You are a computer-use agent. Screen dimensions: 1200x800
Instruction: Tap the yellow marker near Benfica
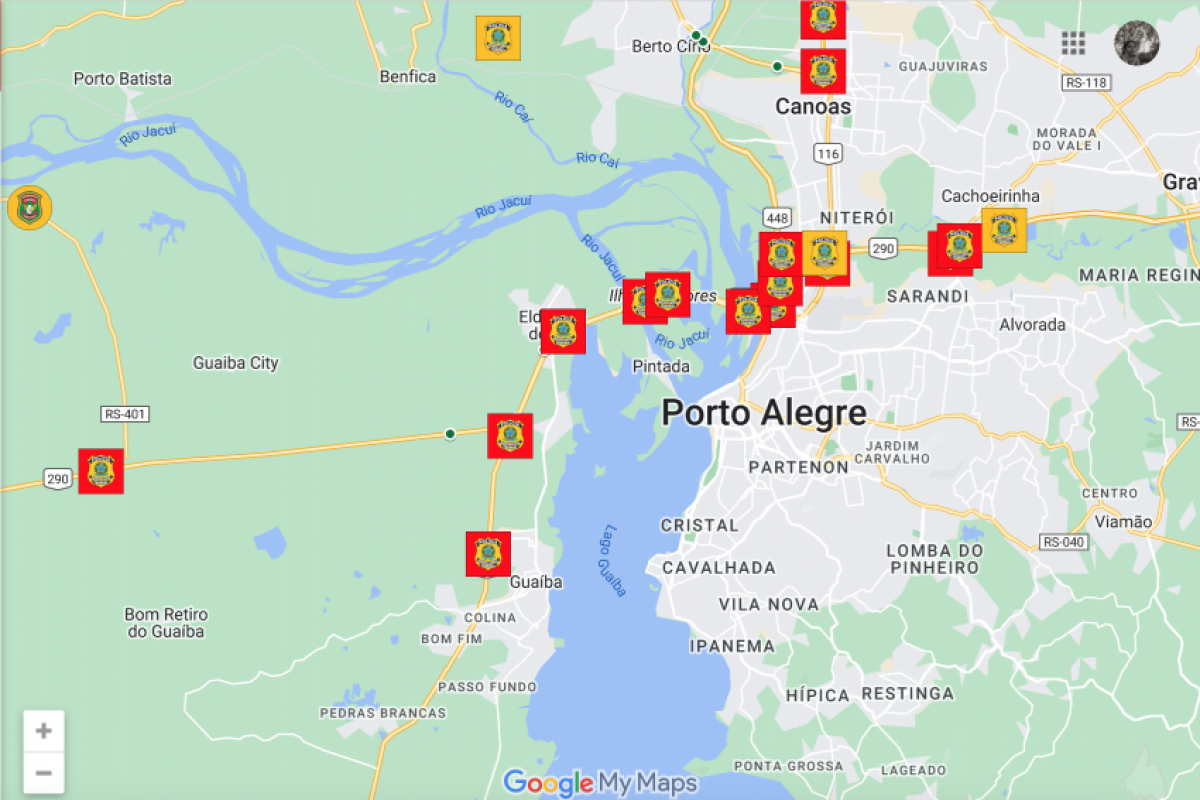pos(497,38)
